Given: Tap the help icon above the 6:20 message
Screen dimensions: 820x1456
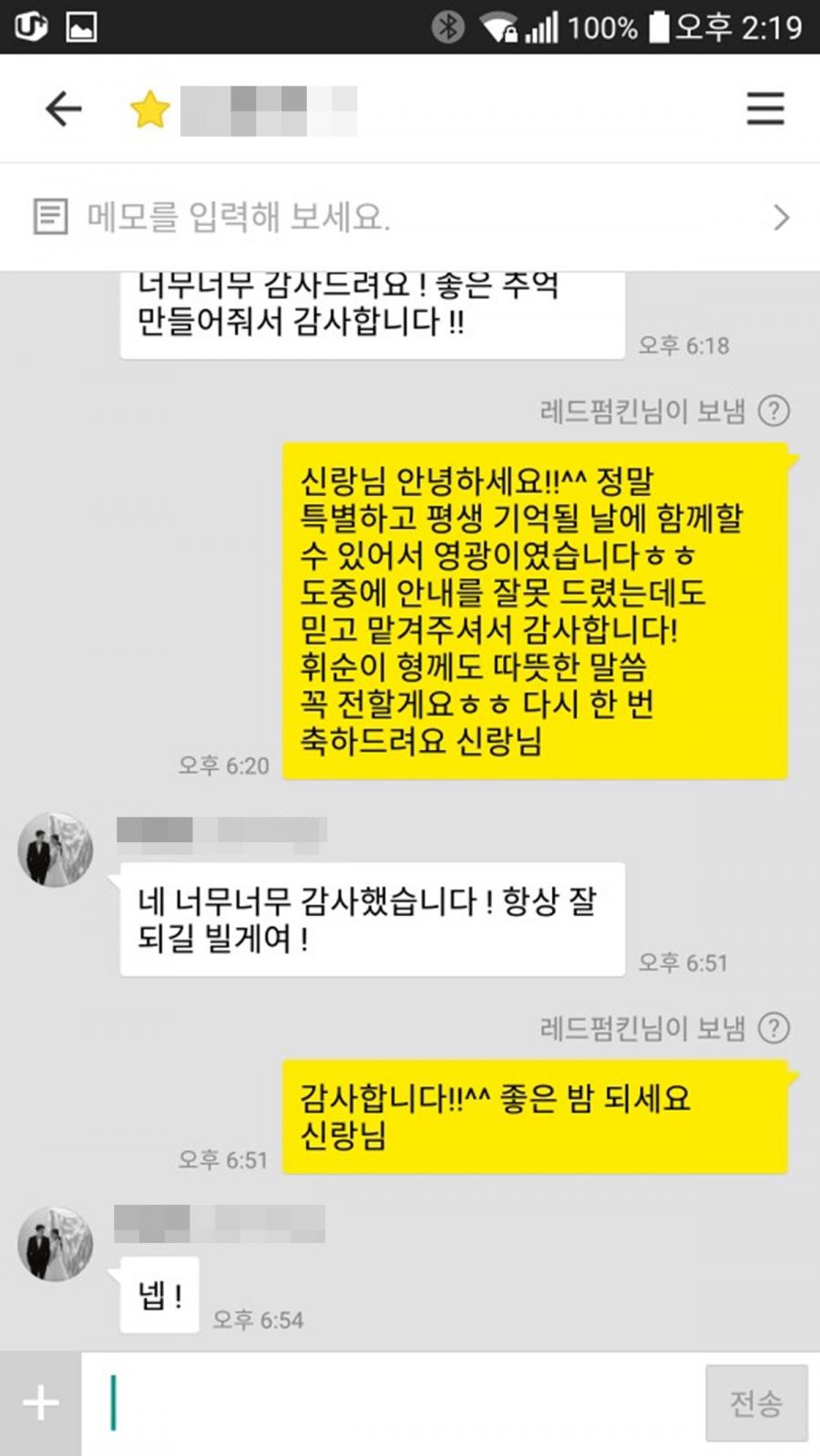Looking at the screenshot, I should pyautogui.click(x=774, y=411).
